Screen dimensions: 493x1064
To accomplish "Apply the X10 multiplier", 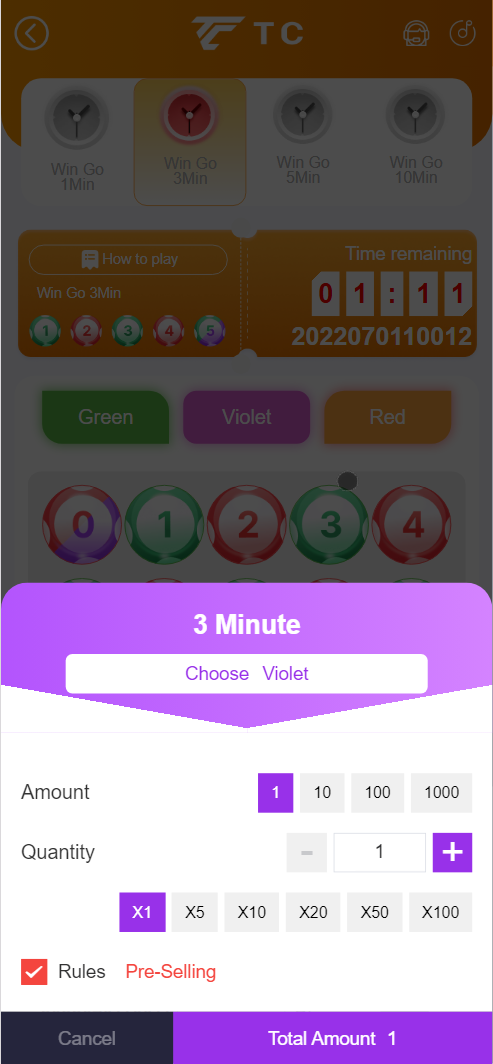I will pyautogui.click(x=252, y=912).
